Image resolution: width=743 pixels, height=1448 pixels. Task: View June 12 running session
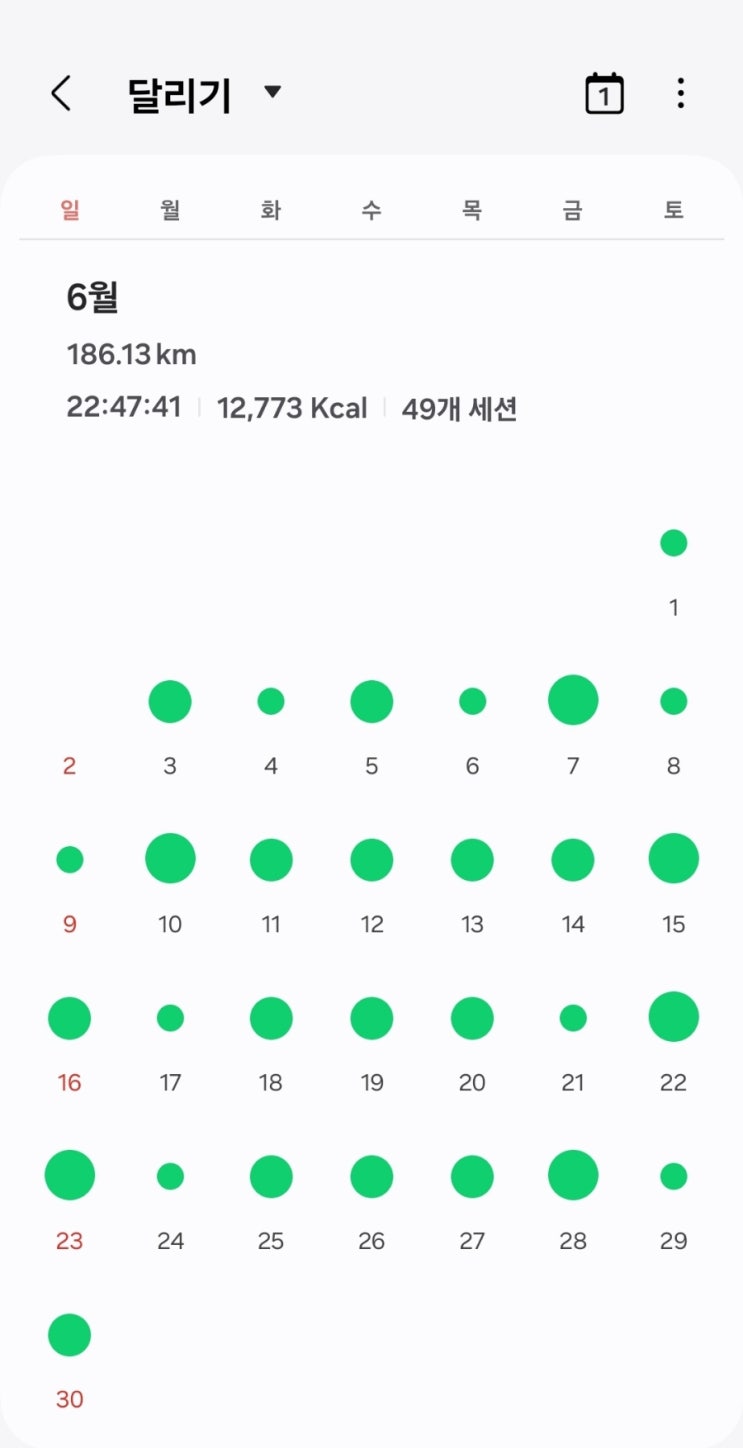click(x=371, y=860)
